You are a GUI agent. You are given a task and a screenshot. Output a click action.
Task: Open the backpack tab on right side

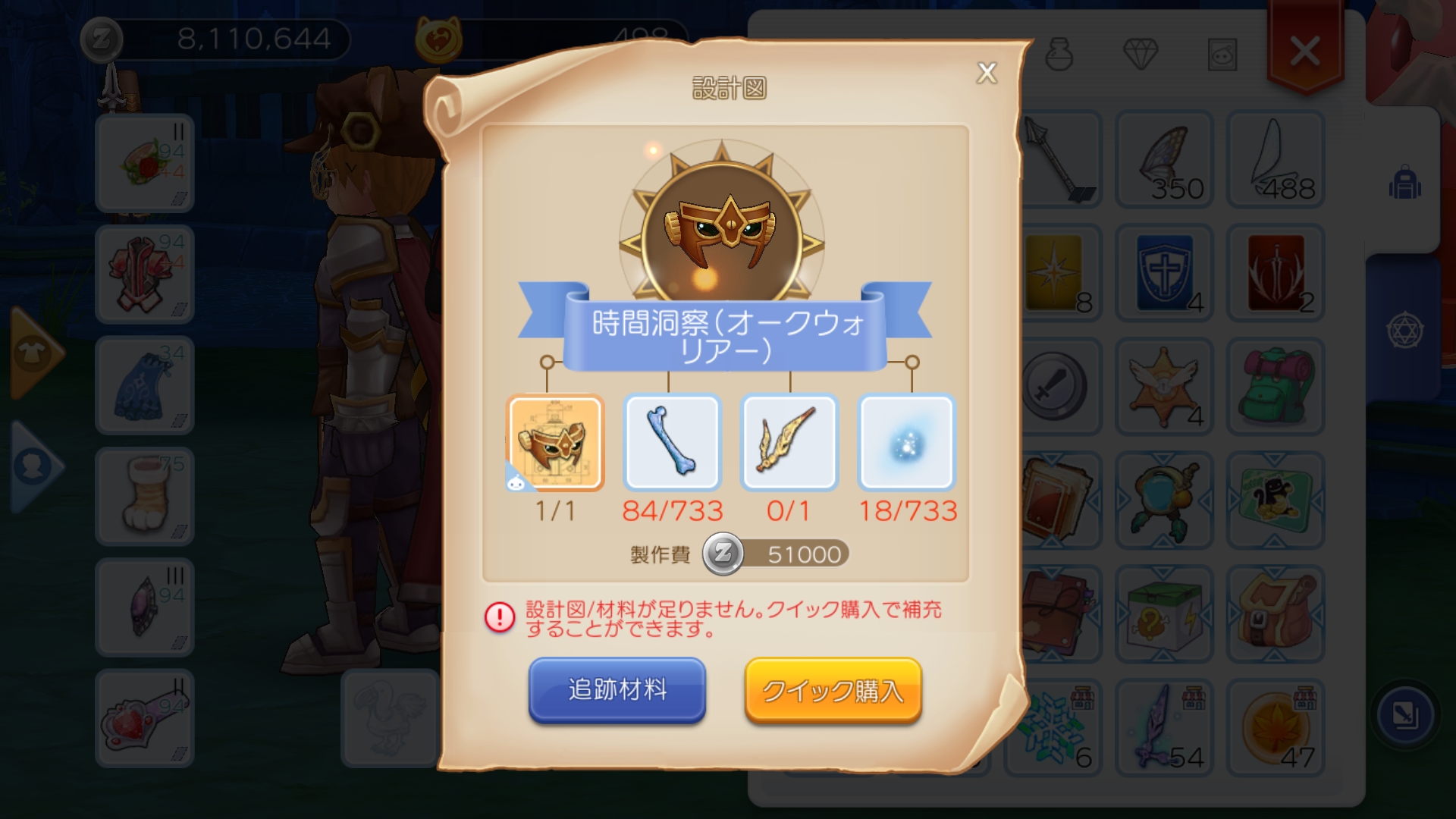point(1404,183)
